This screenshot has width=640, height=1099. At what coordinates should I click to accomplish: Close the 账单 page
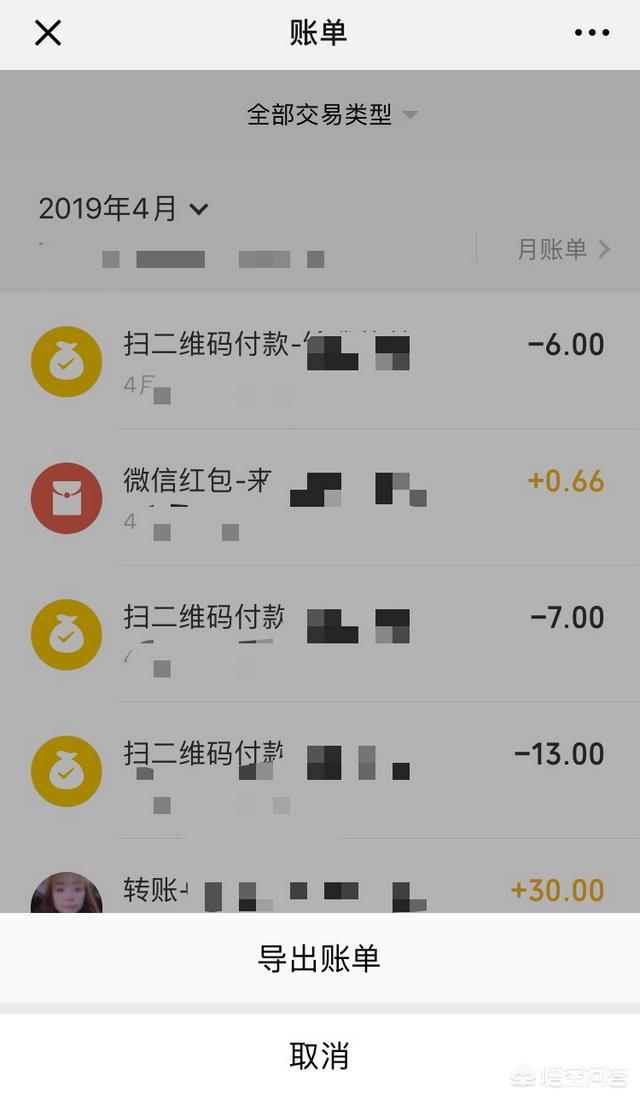(48, 33)
